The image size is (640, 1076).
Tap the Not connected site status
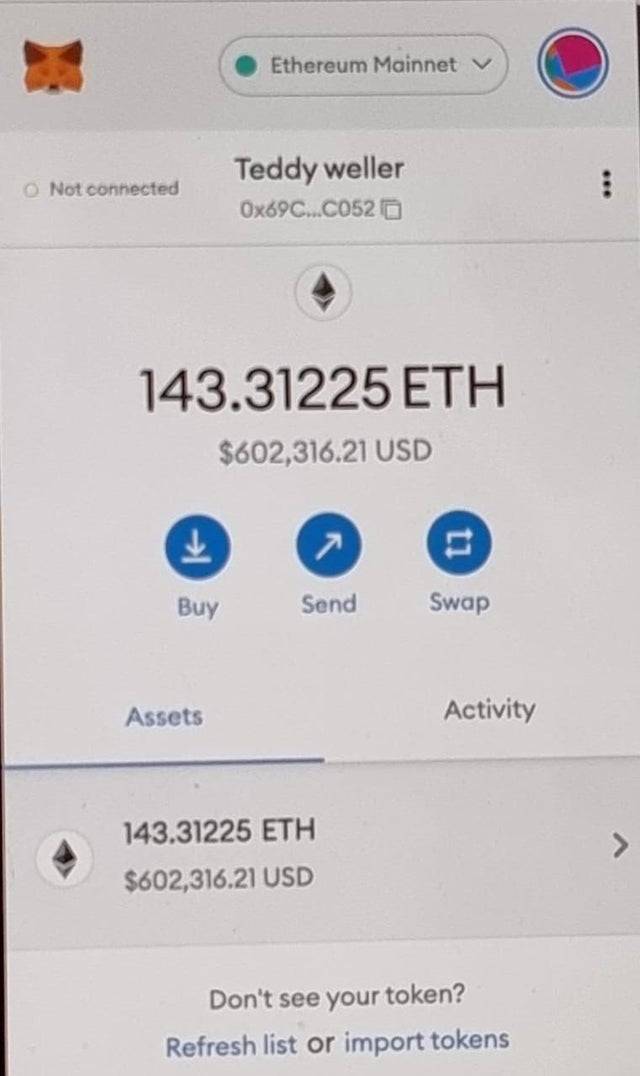102,189
